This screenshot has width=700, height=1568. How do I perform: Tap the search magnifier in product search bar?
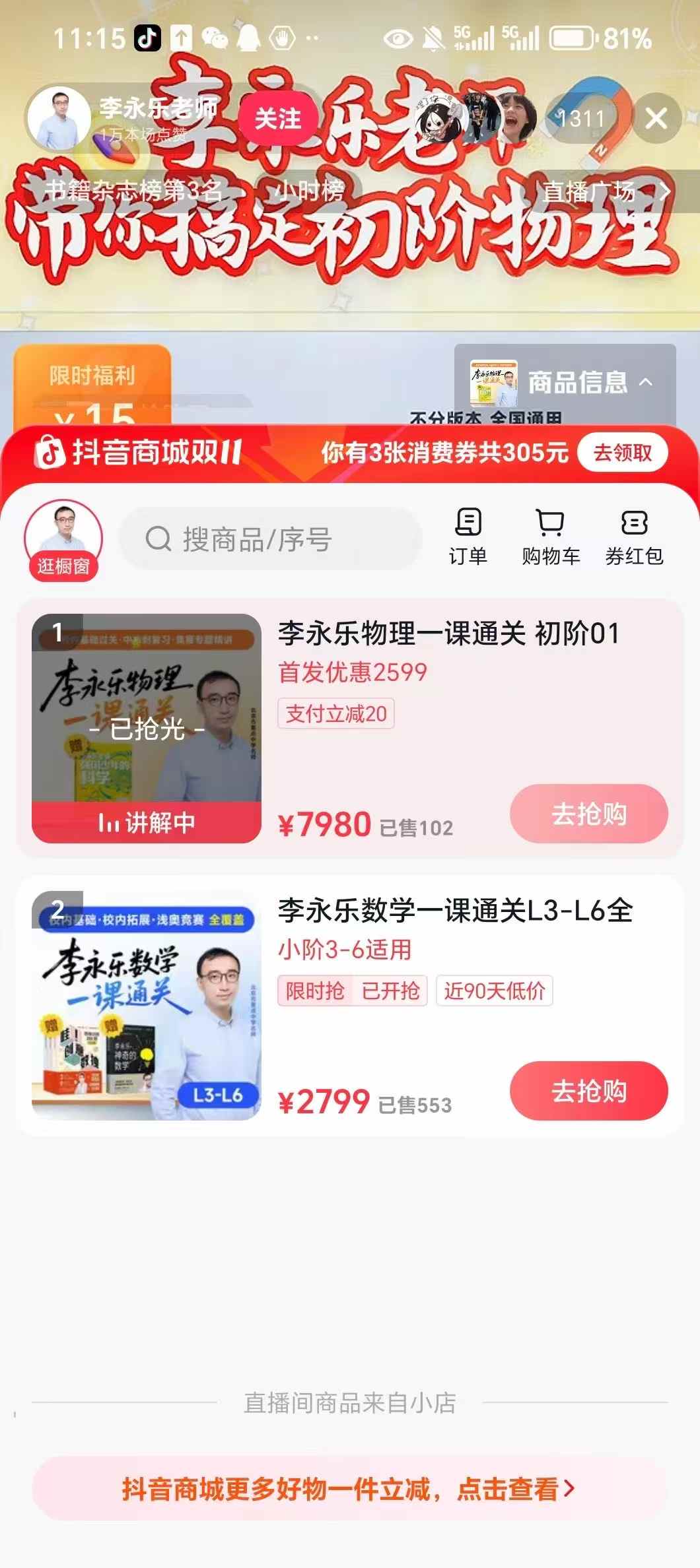[157, 539]
